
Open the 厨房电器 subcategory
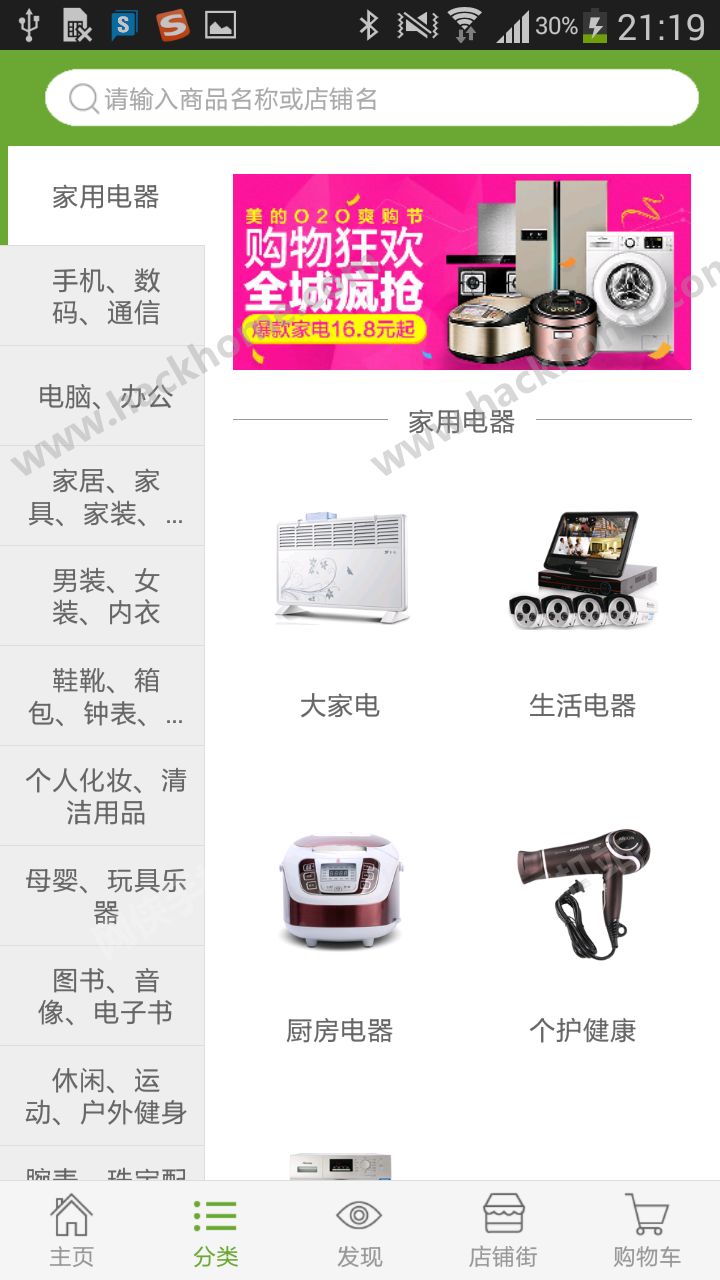pyautogui.click(x=340, y=937)
